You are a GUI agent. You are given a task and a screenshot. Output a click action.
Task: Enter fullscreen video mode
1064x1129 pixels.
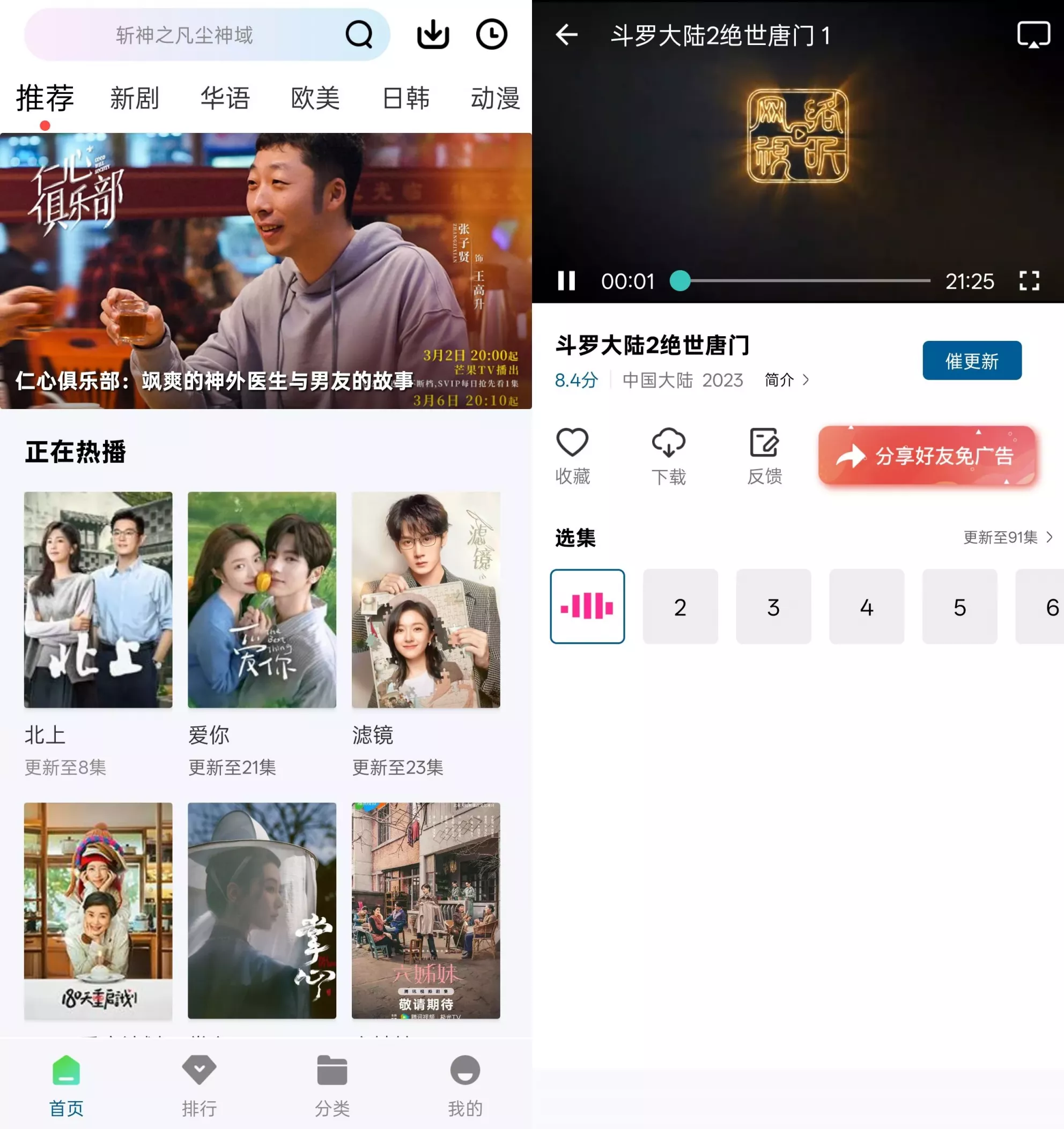1029,280
